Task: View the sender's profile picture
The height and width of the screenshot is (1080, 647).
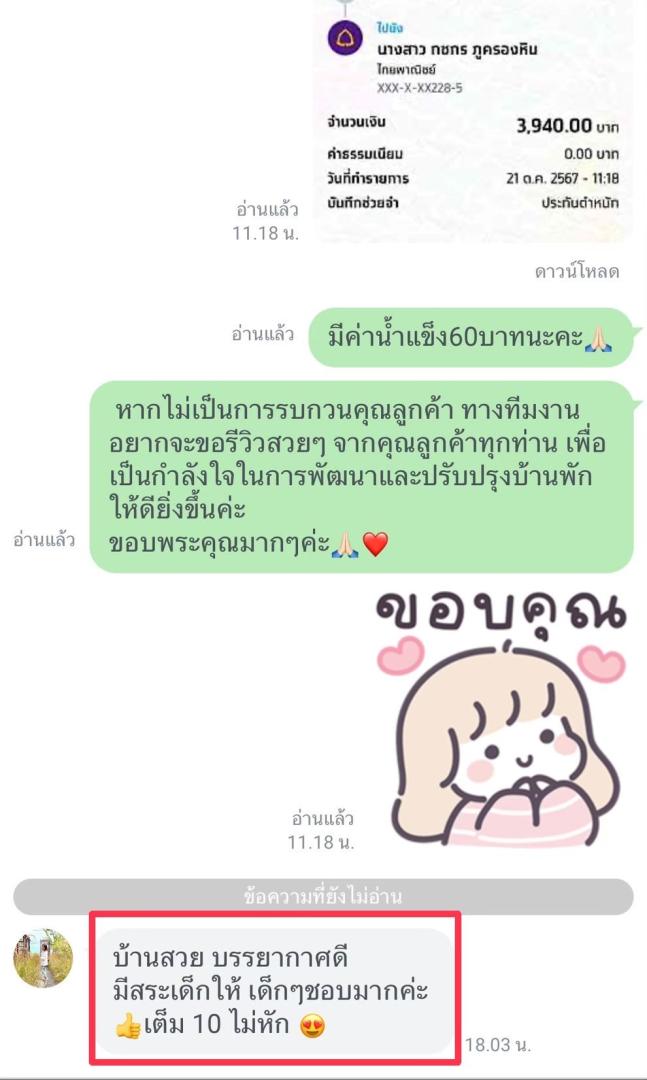Action: pyautogui.click(x=43, y=958)
